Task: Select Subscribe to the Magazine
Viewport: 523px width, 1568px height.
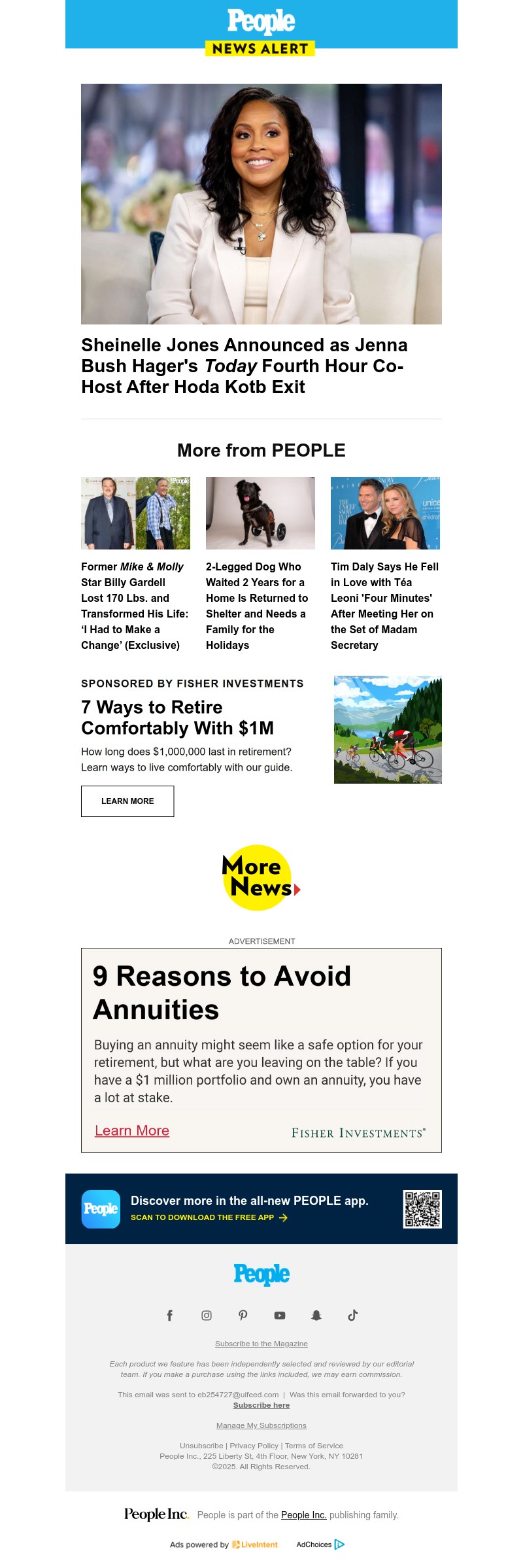Action: coord(261,1344)
